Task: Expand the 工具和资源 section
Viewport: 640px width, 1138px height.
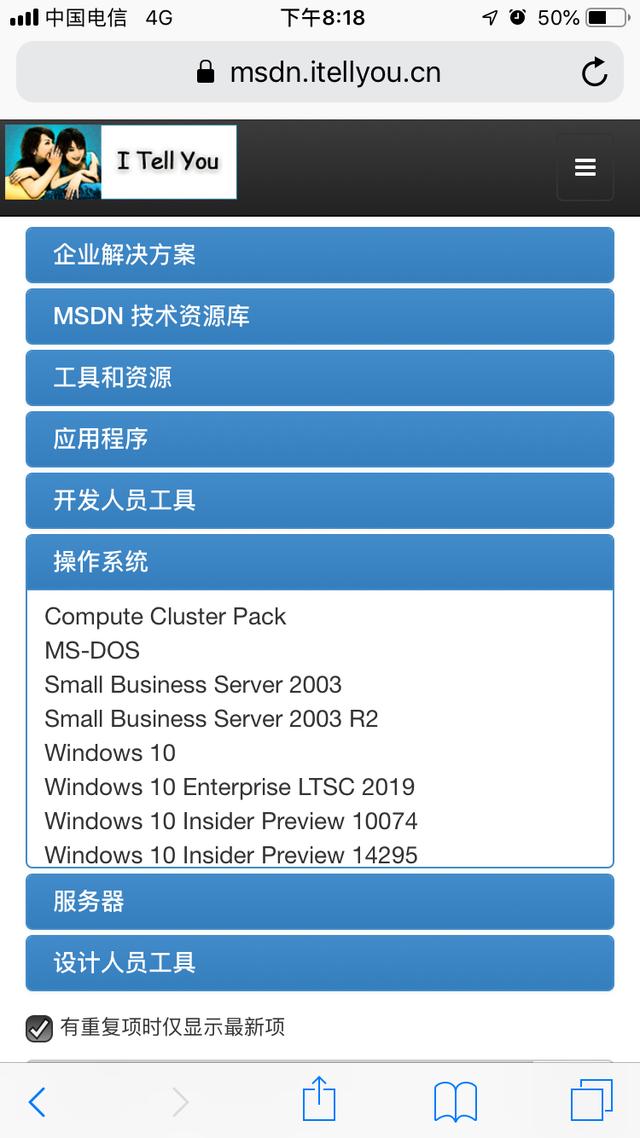Action: [x=320, y=377]
